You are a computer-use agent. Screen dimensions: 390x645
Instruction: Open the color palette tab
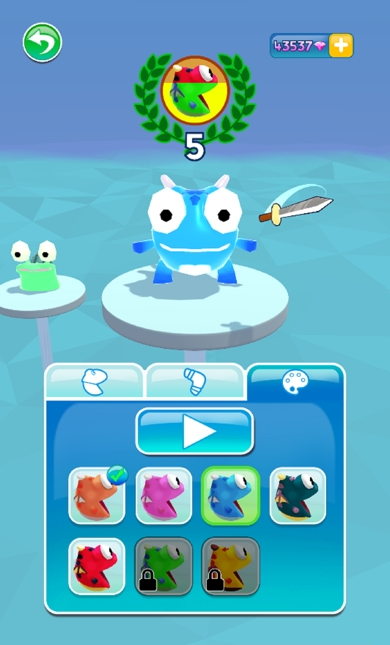click(x=296, y=381)
